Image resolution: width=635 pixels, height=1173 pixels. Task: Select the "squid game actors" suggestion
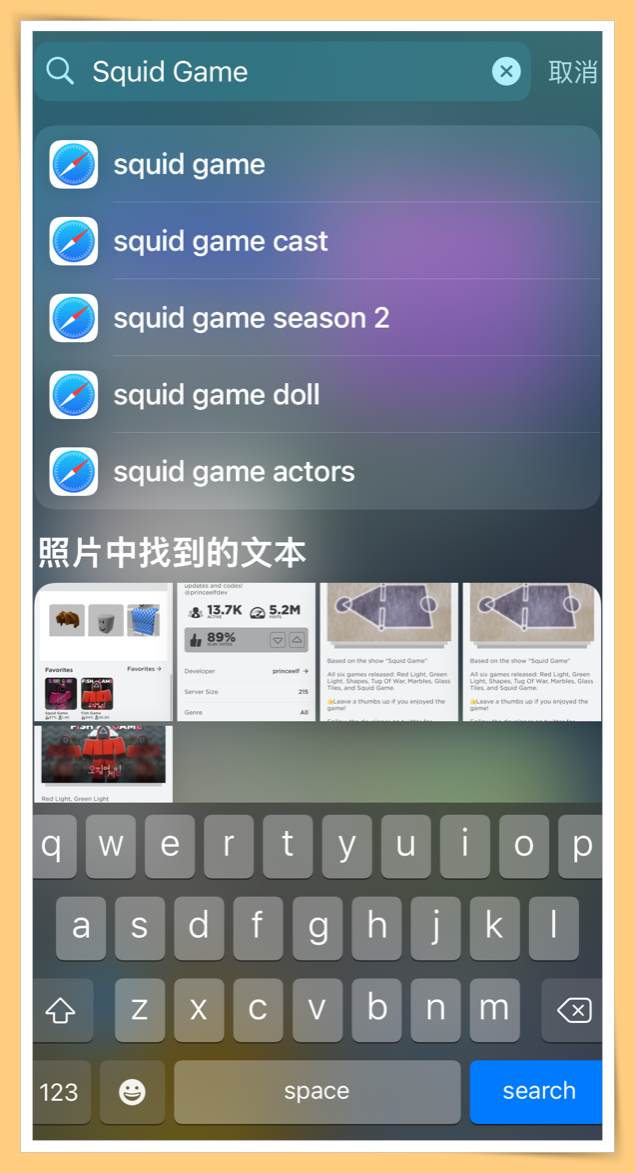pyautogui.click(x=318, y=471)
